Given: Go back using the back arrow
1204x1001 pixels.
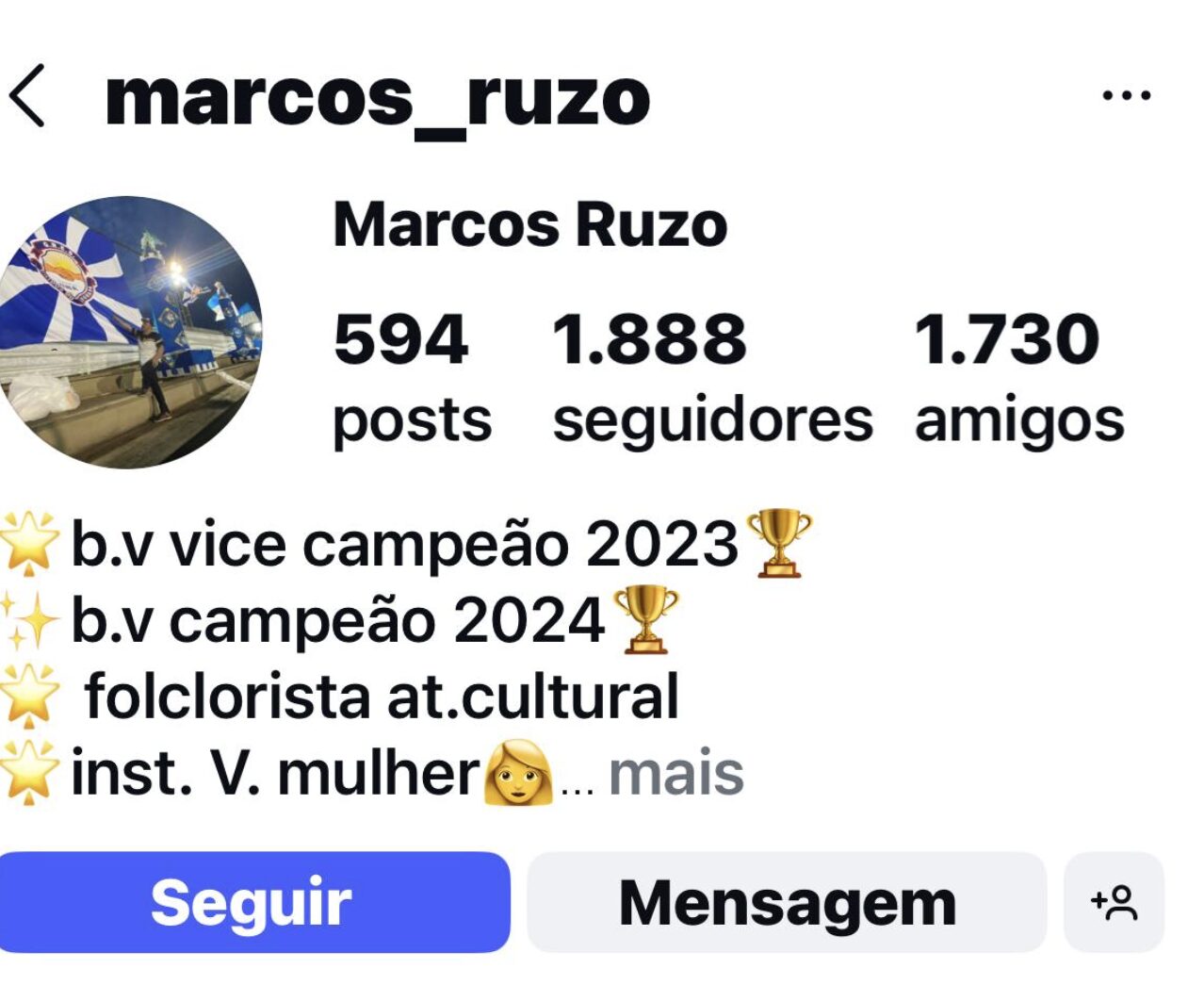Looking at the screenshot, I should coord(26,96).
